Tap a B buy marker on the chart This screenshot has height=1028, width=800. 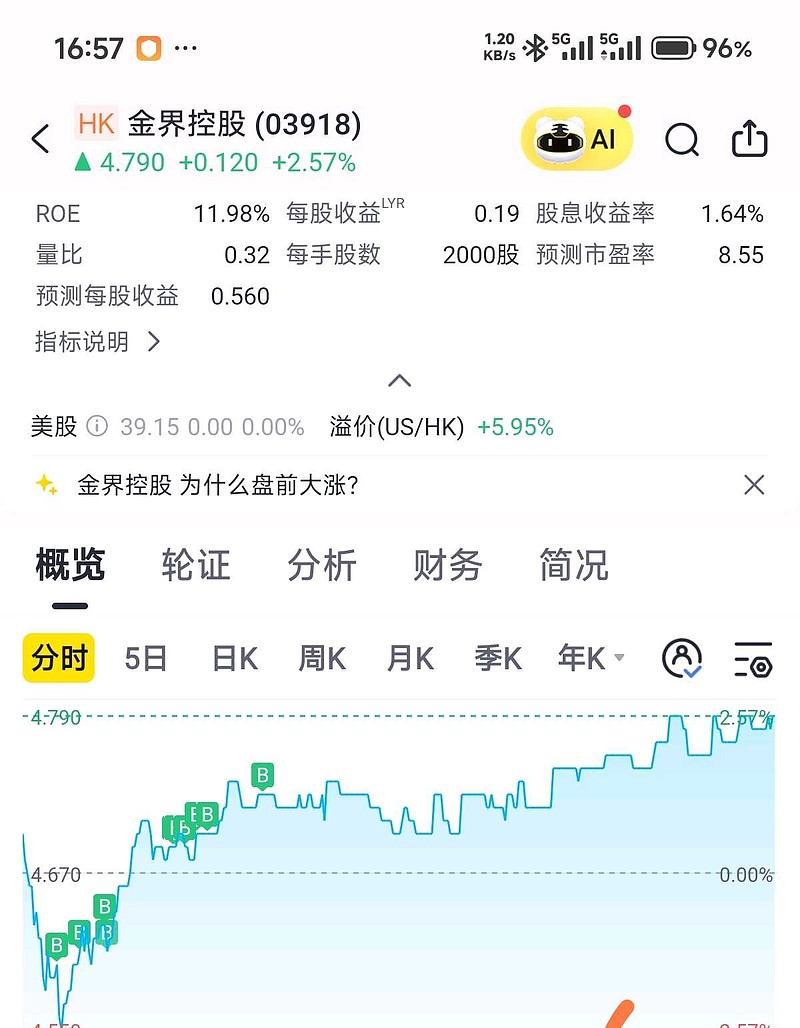tap(262, 774)
